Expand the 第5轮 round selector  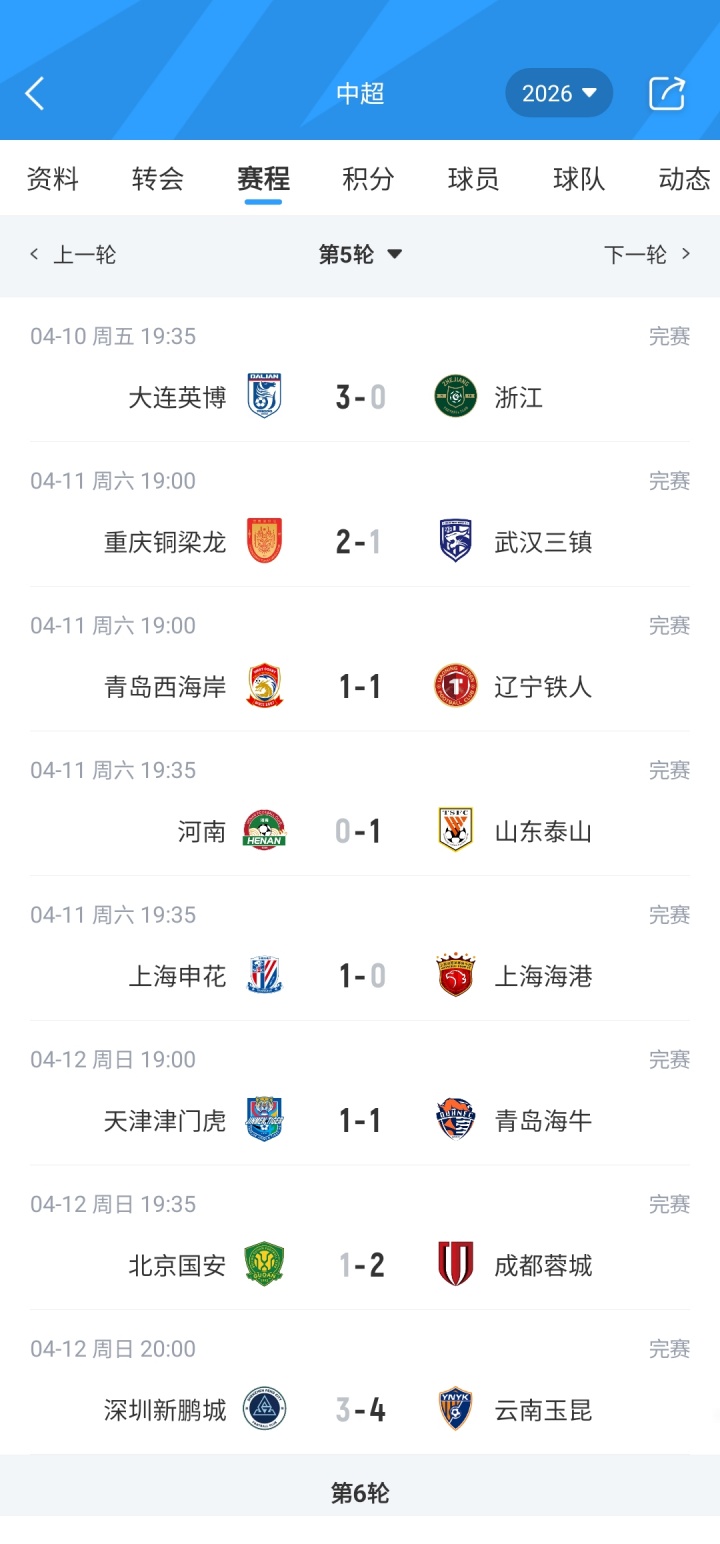tap(360, 255)
